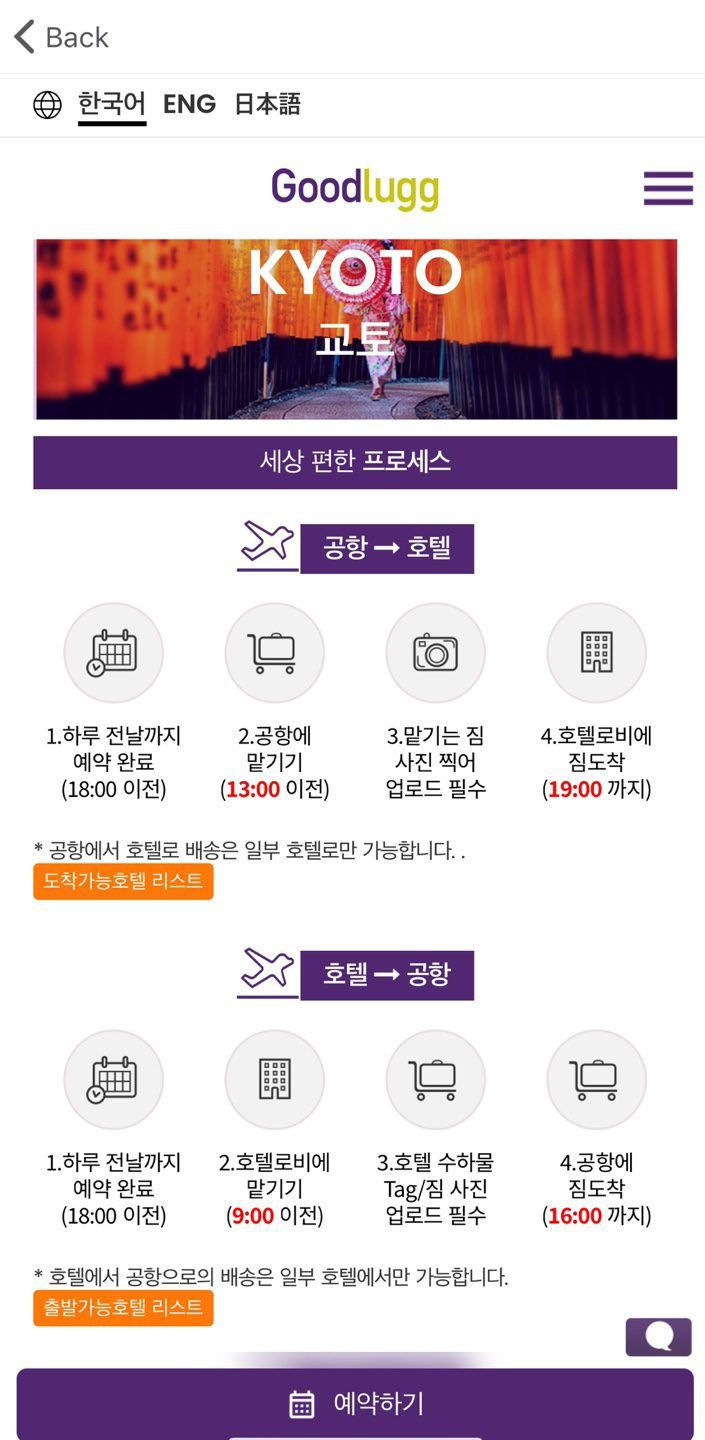Select the 한국어 language option
The height and width of the screenshot is (1440, 705).
pos(112,104)
